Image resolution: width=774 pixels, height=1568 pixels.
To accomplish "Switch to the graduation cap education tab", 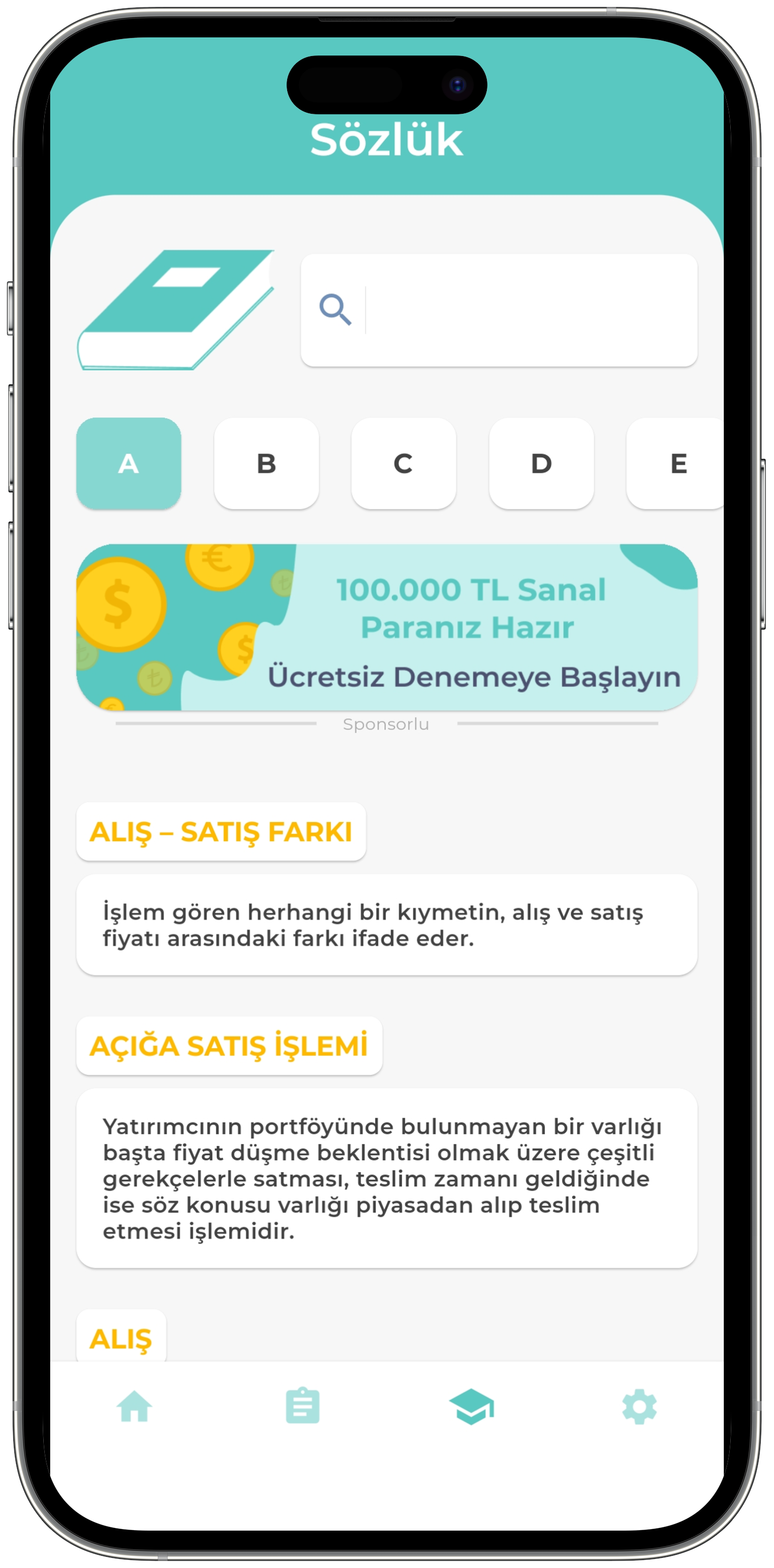I will click(471, 1406).
